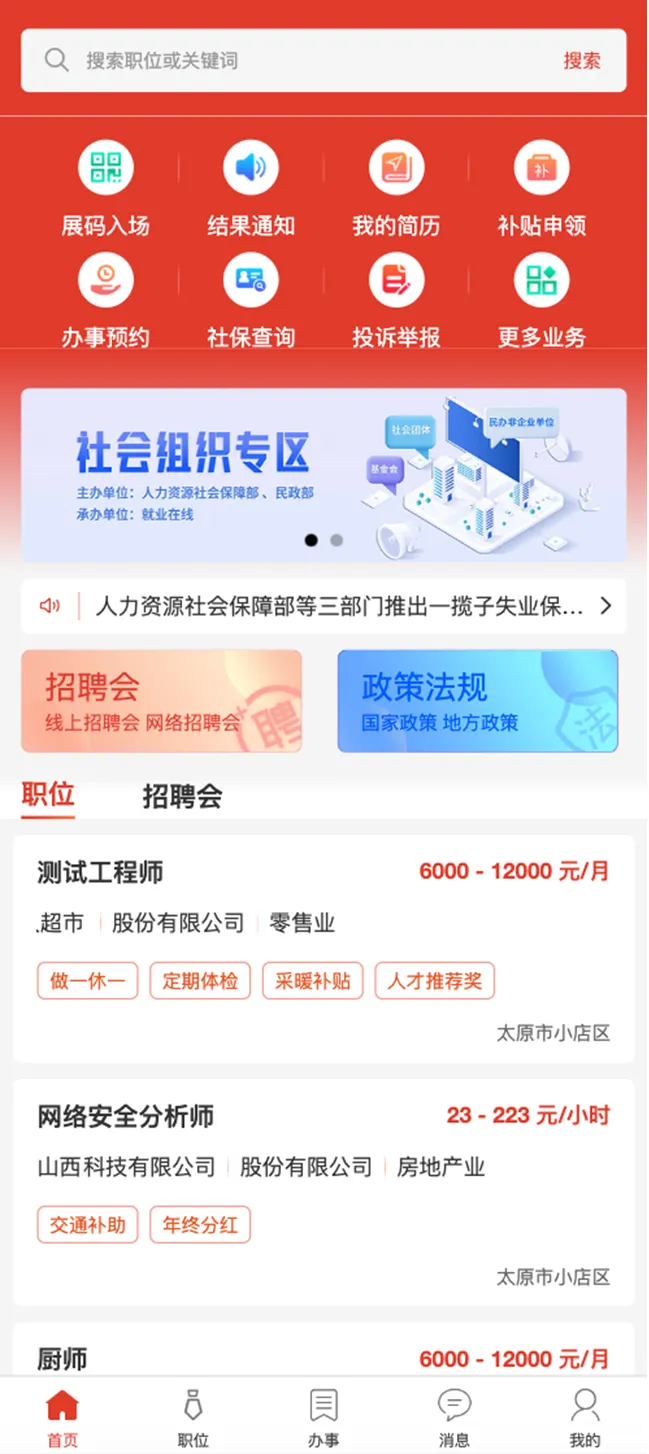This screenshot has height=1454, width=649.
Task: Switch to the 招聘会 list tab
Action: (182, 797)
